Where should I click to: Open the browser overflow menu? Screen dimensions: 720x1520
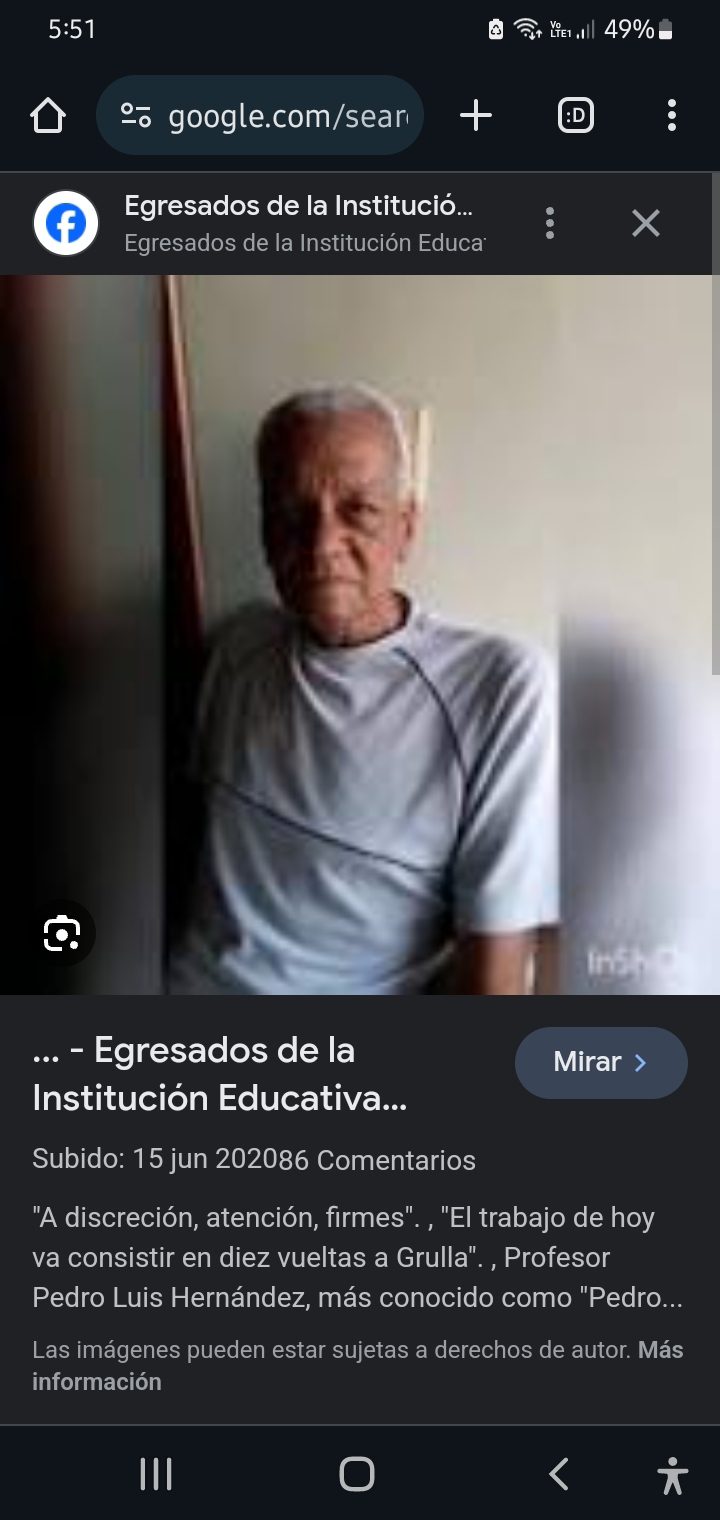pos(672,116)
